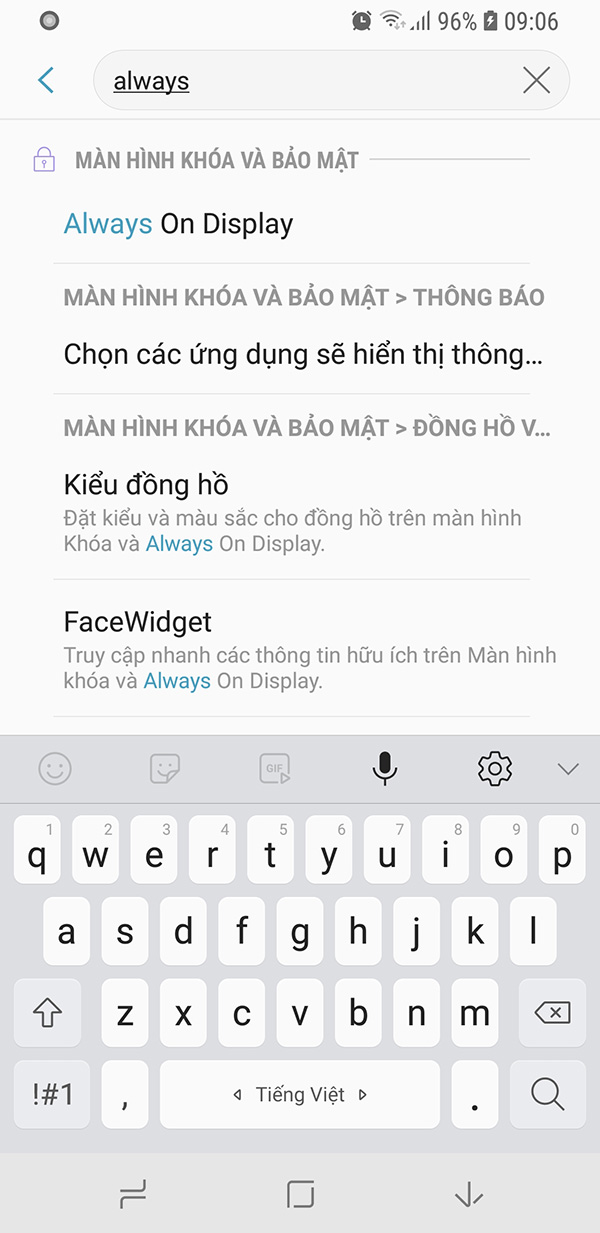Collapse the keyboard toolbar with the down chevron
Screen dimensions: 600x1233
568,768
